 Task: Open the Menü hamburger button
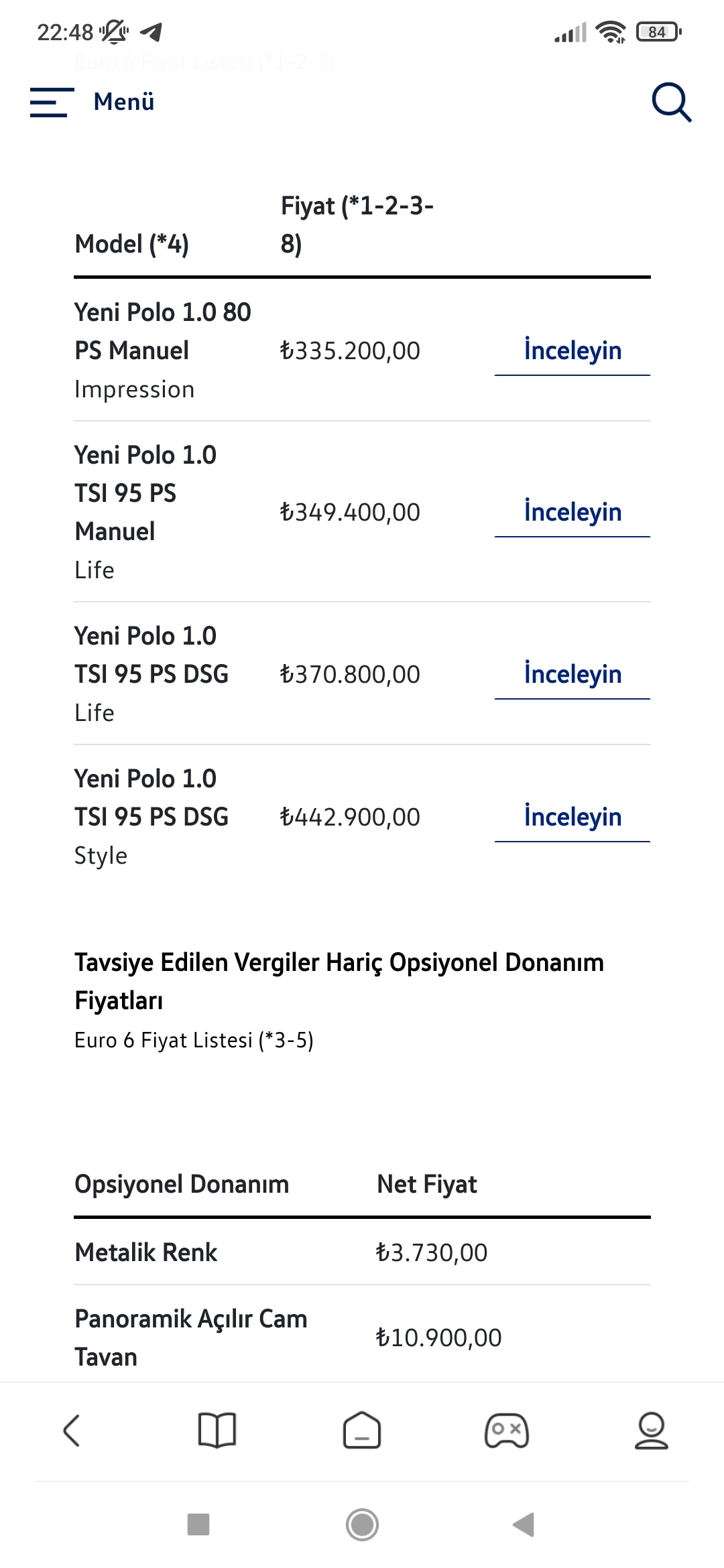click(x=93, y=102)
